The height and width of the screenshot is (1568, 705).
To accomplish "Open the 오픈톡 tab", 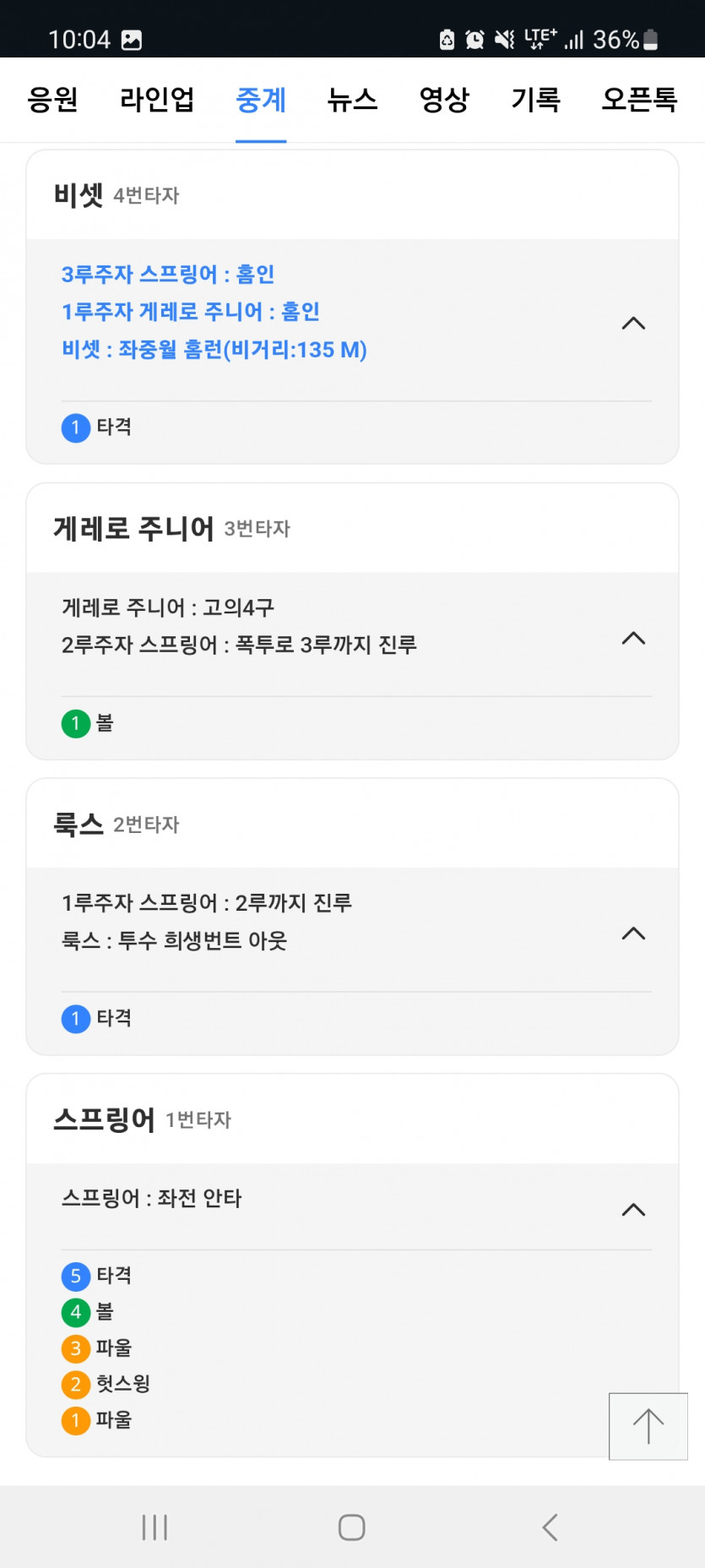I will point(639,100).
